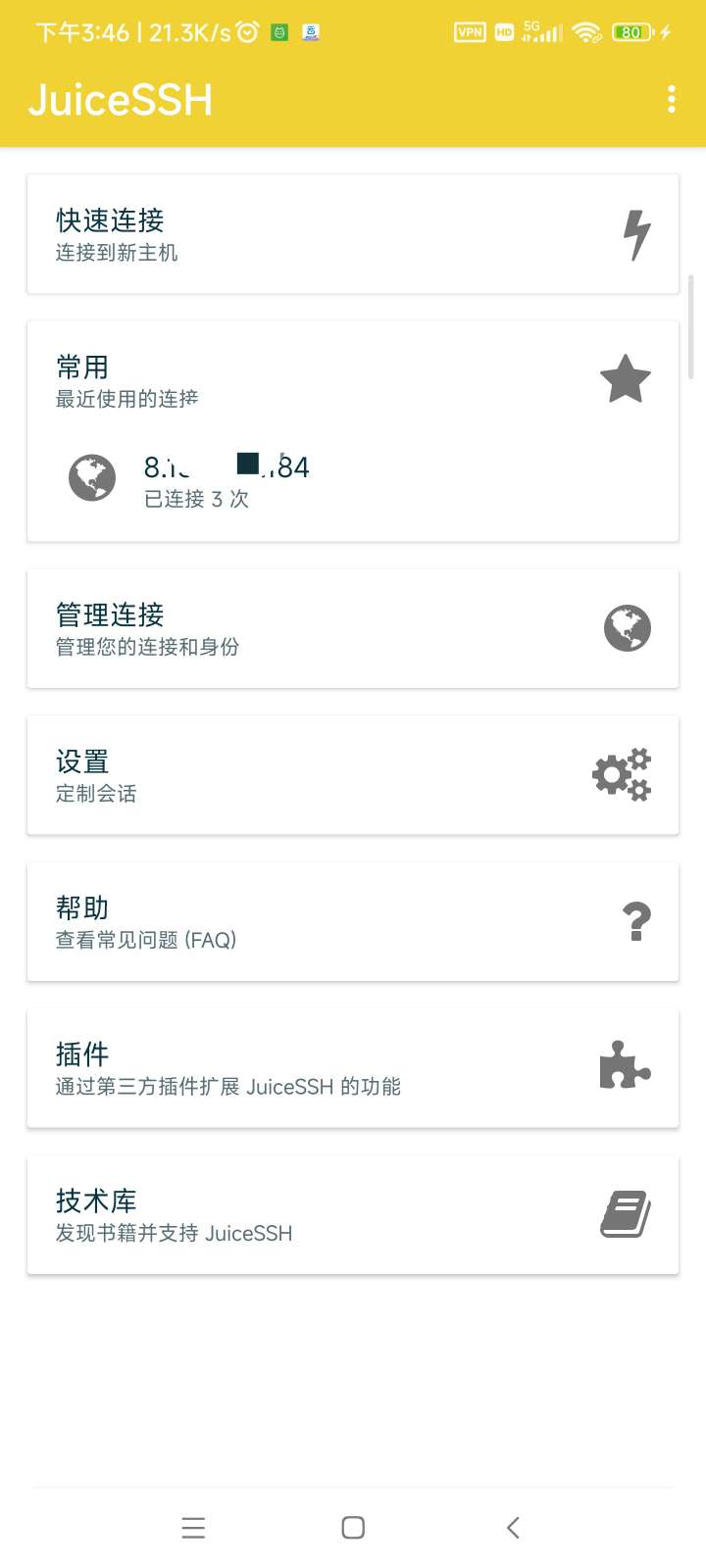This screenshot has height=1568, width=706.
Task: Open the 常用 frequently used connections card
Action: [x=353, y=379]
